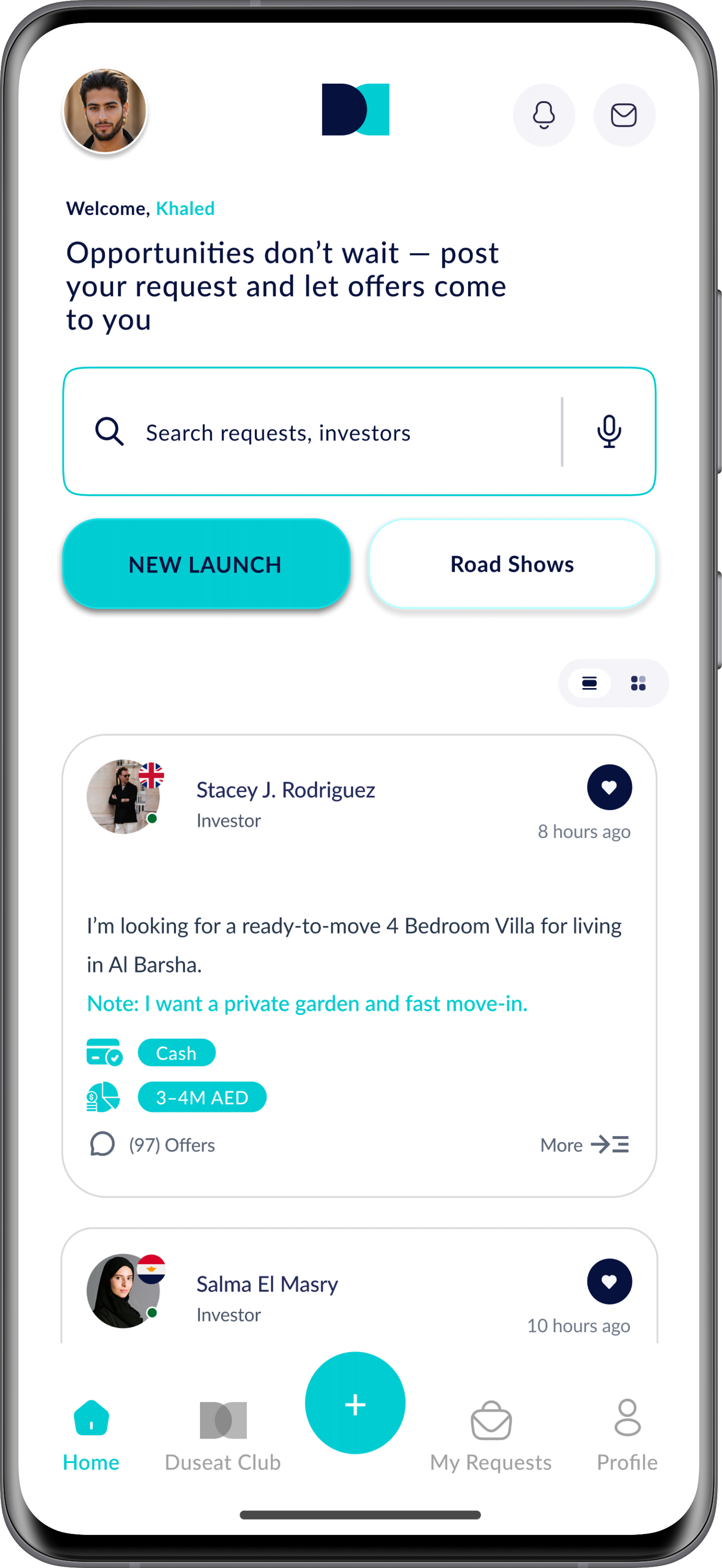Switch to grid view layout
722x1568 pixels.
pyautogui.click(x=638, y=683)
